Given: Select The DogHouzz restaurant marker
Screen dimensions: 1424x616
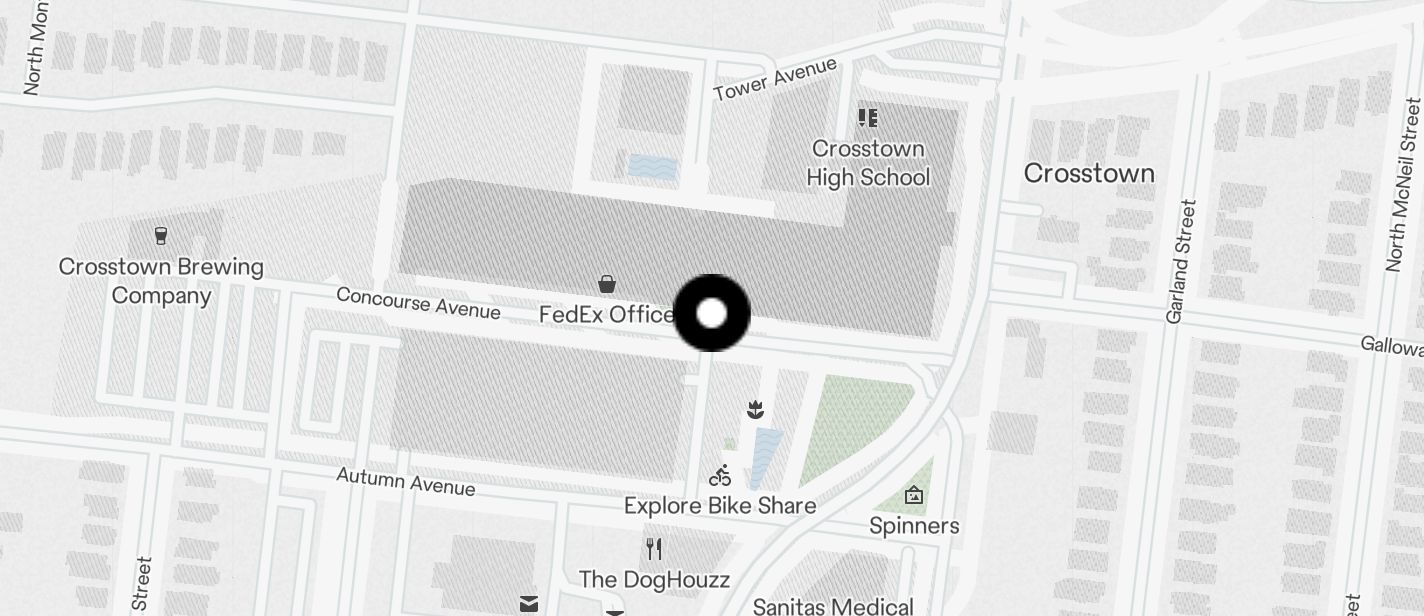Looking at the screenshot, I should point(654,549).
